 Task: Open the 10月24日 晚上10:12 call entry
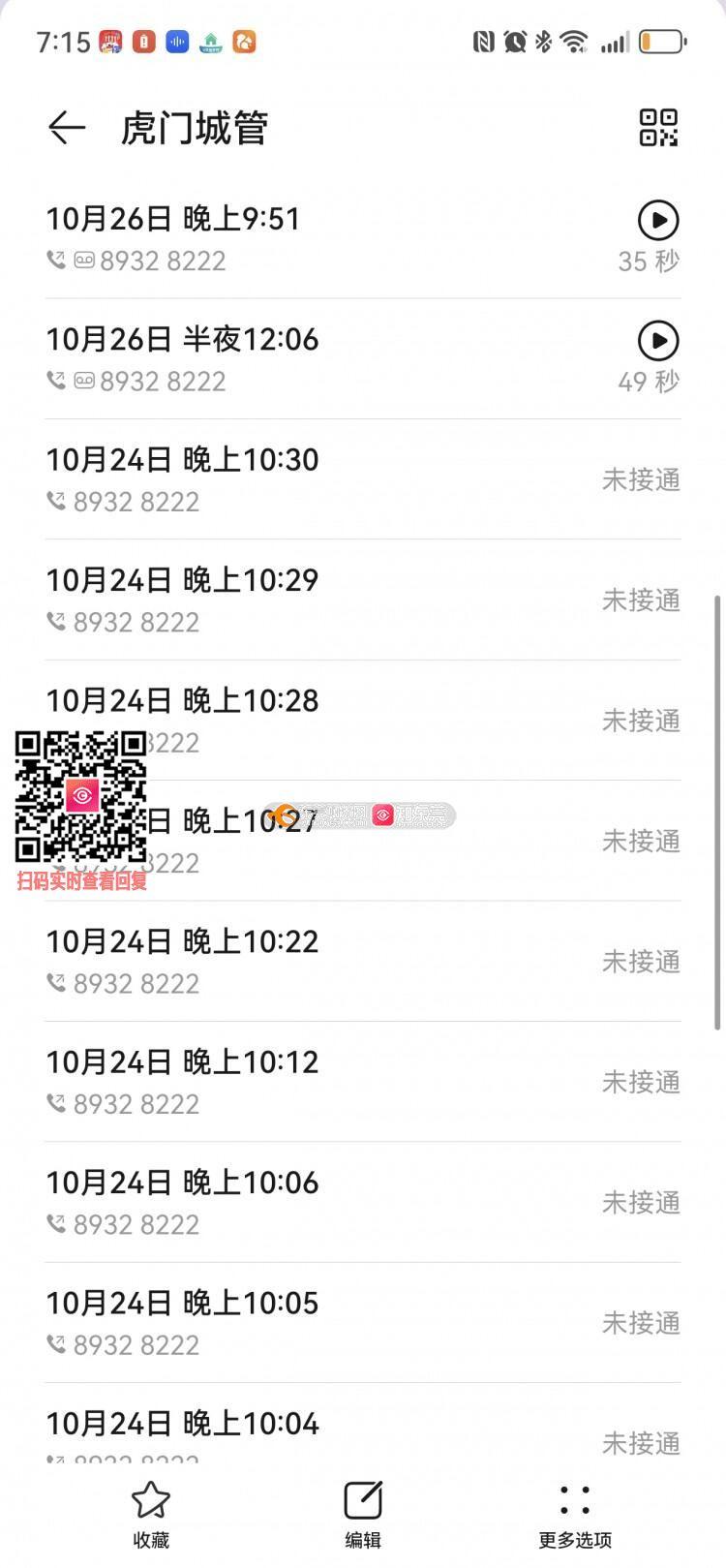click(362, 1081)
